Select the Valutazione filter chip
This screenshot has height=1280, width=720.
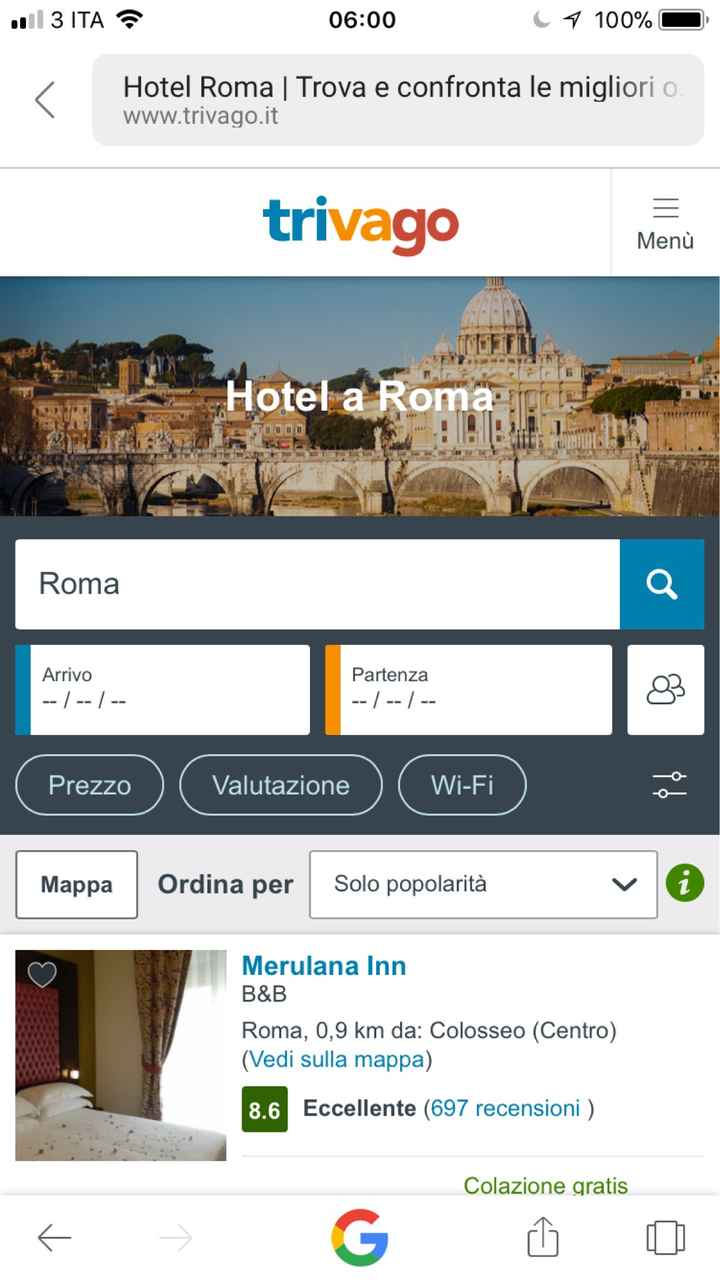tap(281, 785)
